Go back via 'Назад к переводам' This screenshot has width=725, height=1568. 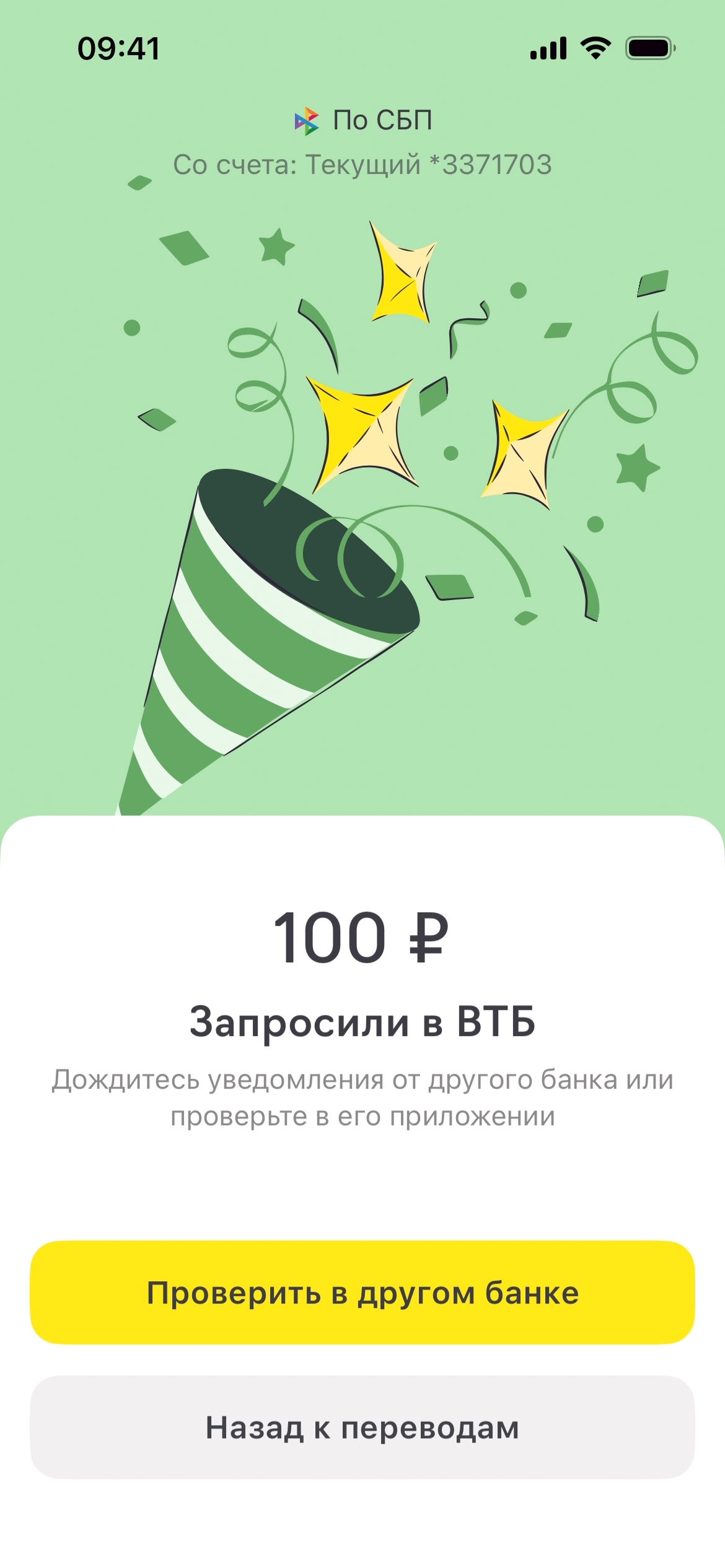[362, 1427]
